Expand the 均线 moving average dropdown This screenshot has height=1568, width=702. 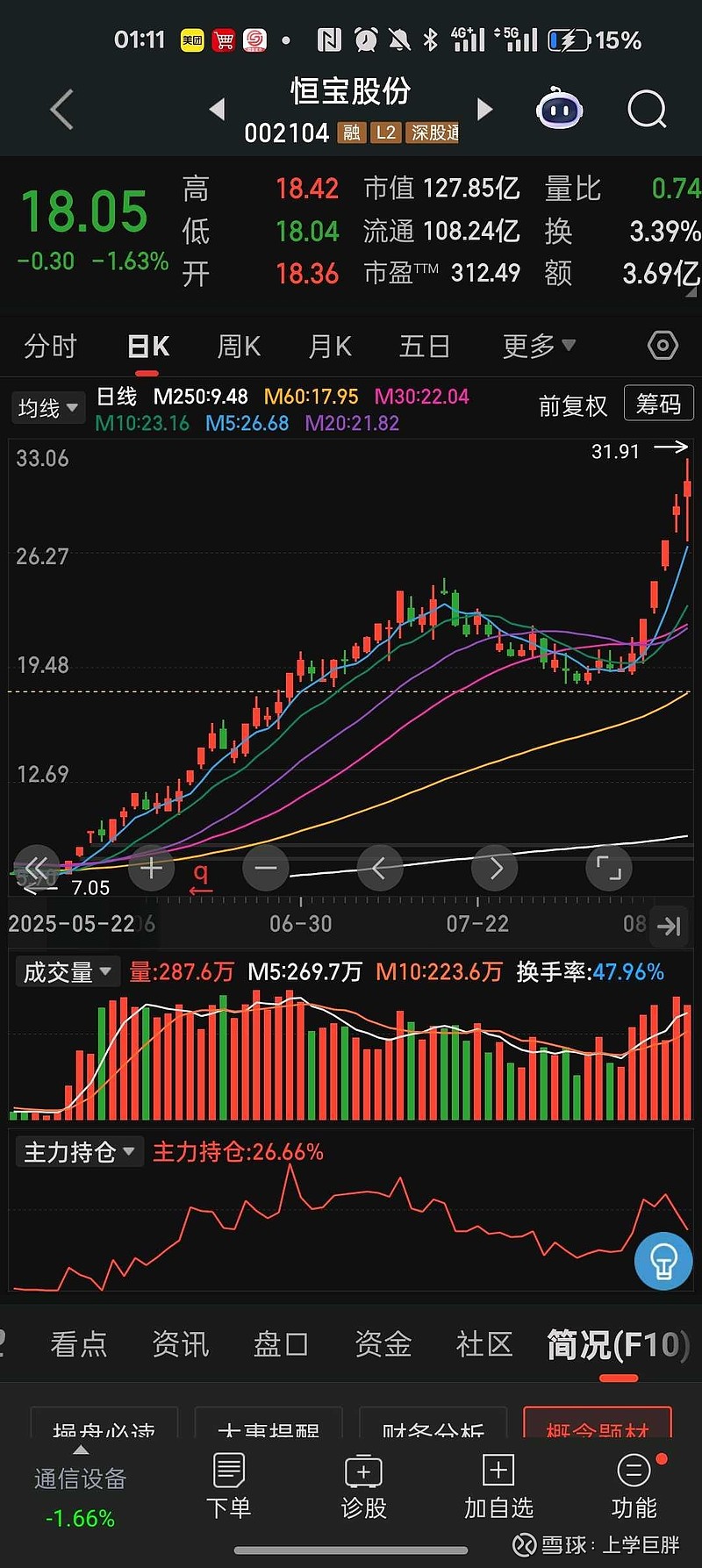click(47, 407)
